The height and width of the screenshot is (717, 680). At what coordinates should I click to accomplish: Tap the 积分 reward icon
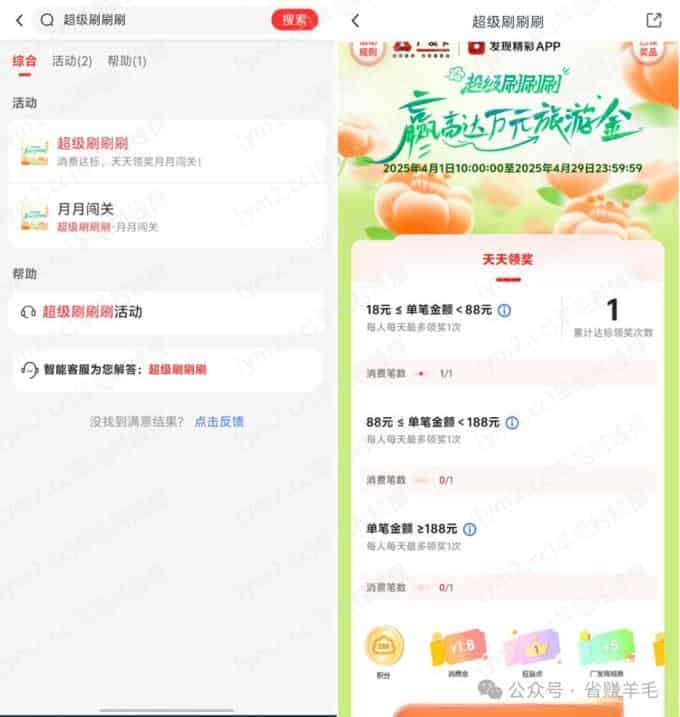386,650
